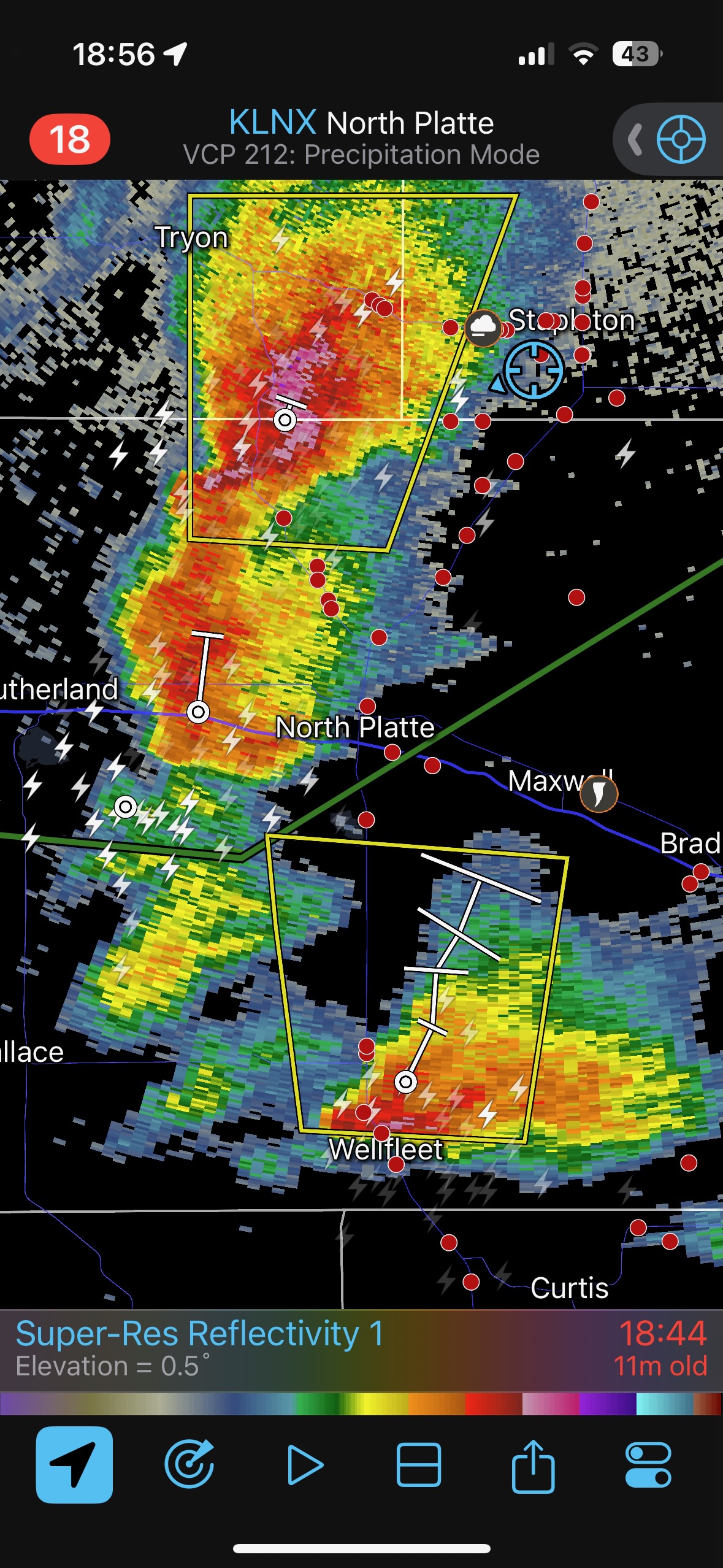Play the radar loop animation

point(304,1465)
